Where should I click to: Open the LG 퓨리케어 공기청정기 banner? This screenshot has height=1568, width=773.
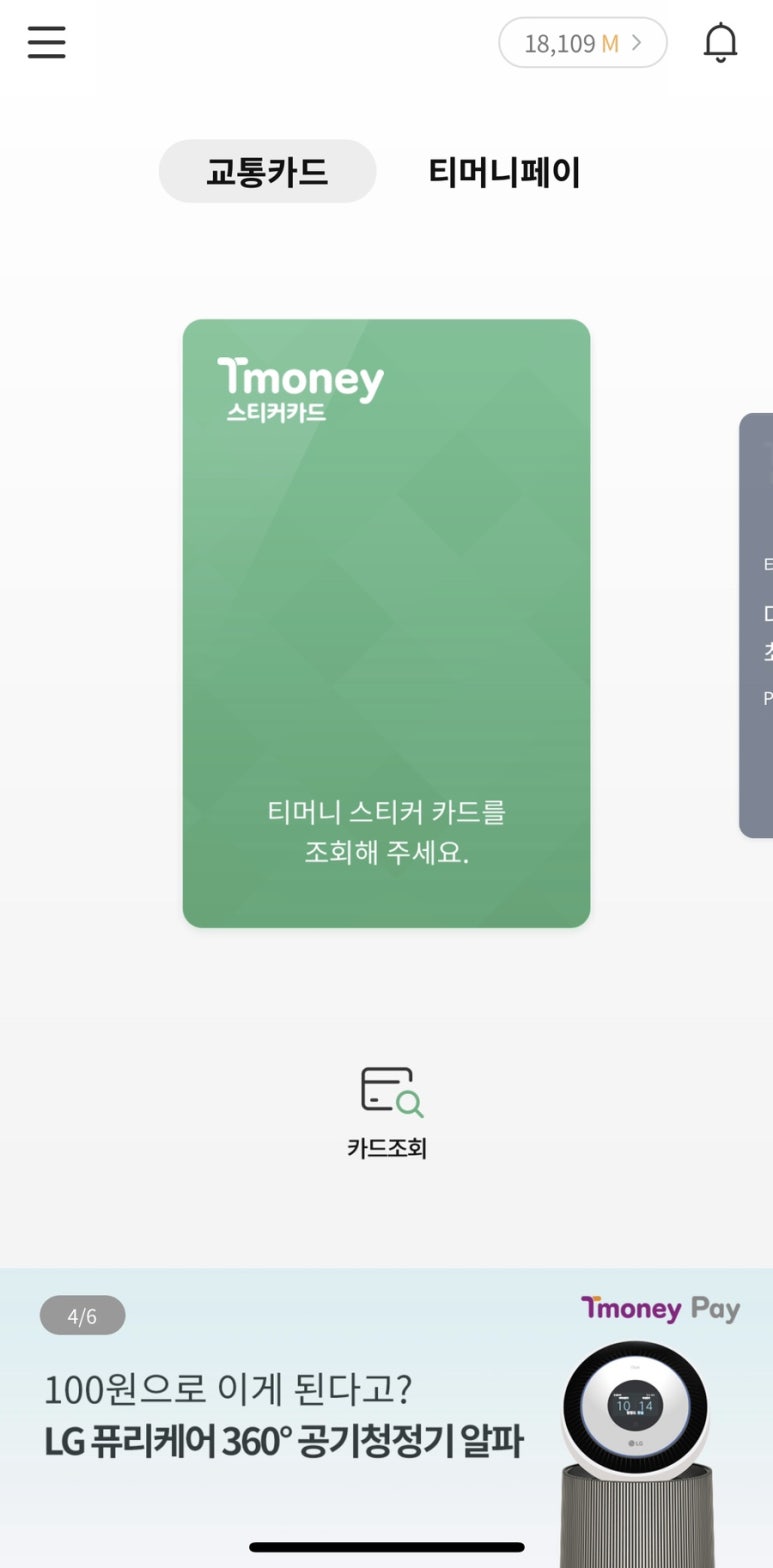(386, 1418)
